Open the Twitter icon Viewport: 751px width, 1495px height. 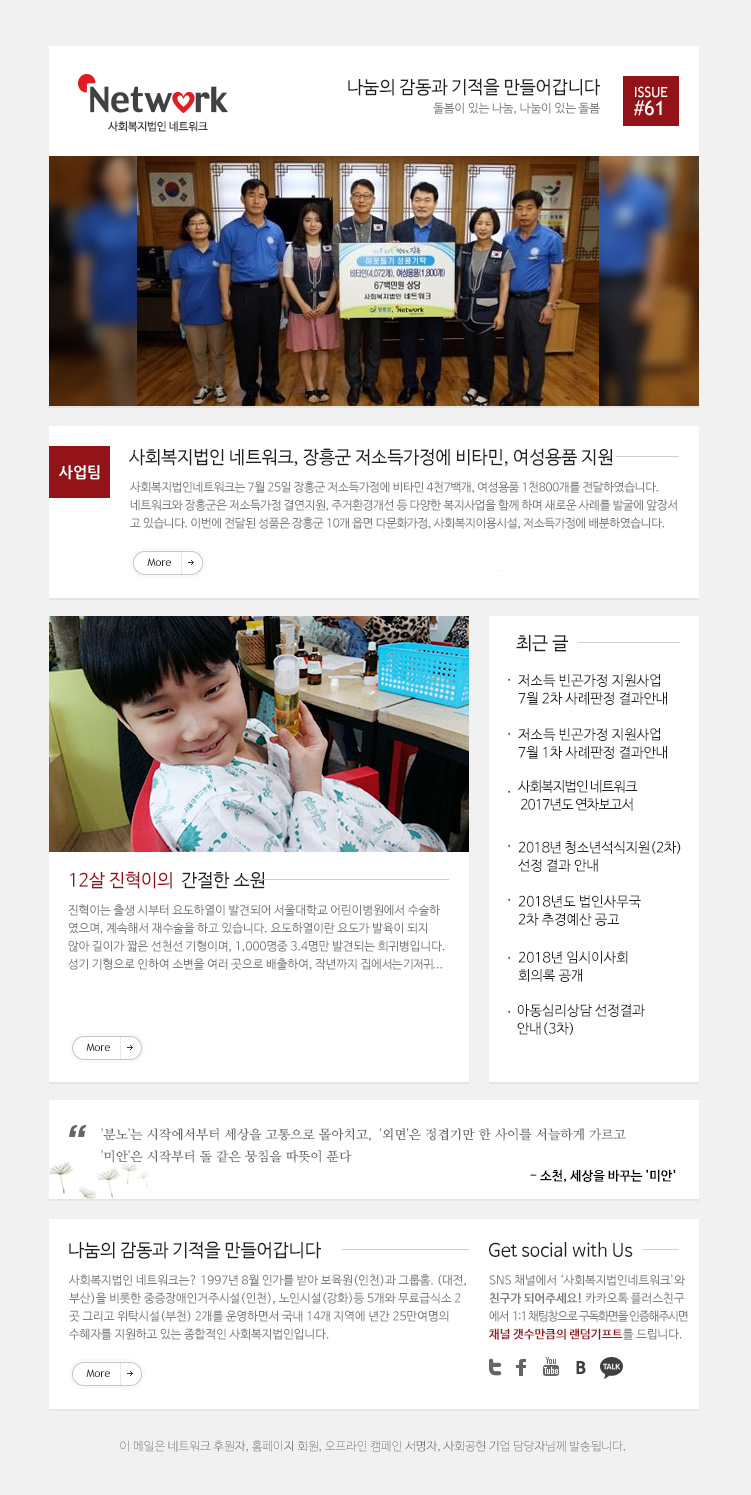click(x=496, y=1368)
